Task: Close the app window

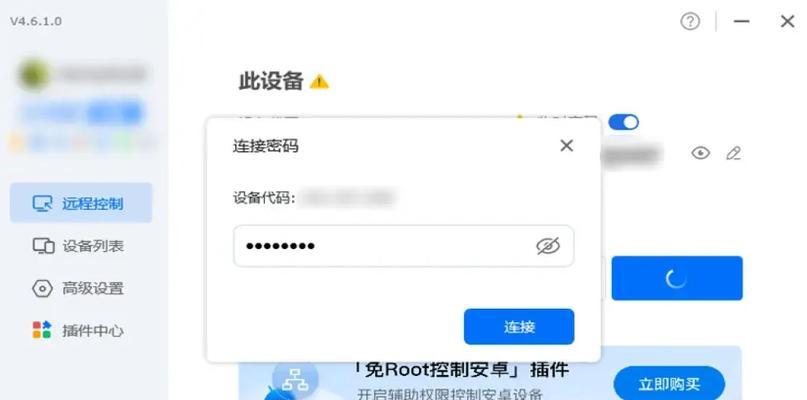Action: click(x=787, y=21)
